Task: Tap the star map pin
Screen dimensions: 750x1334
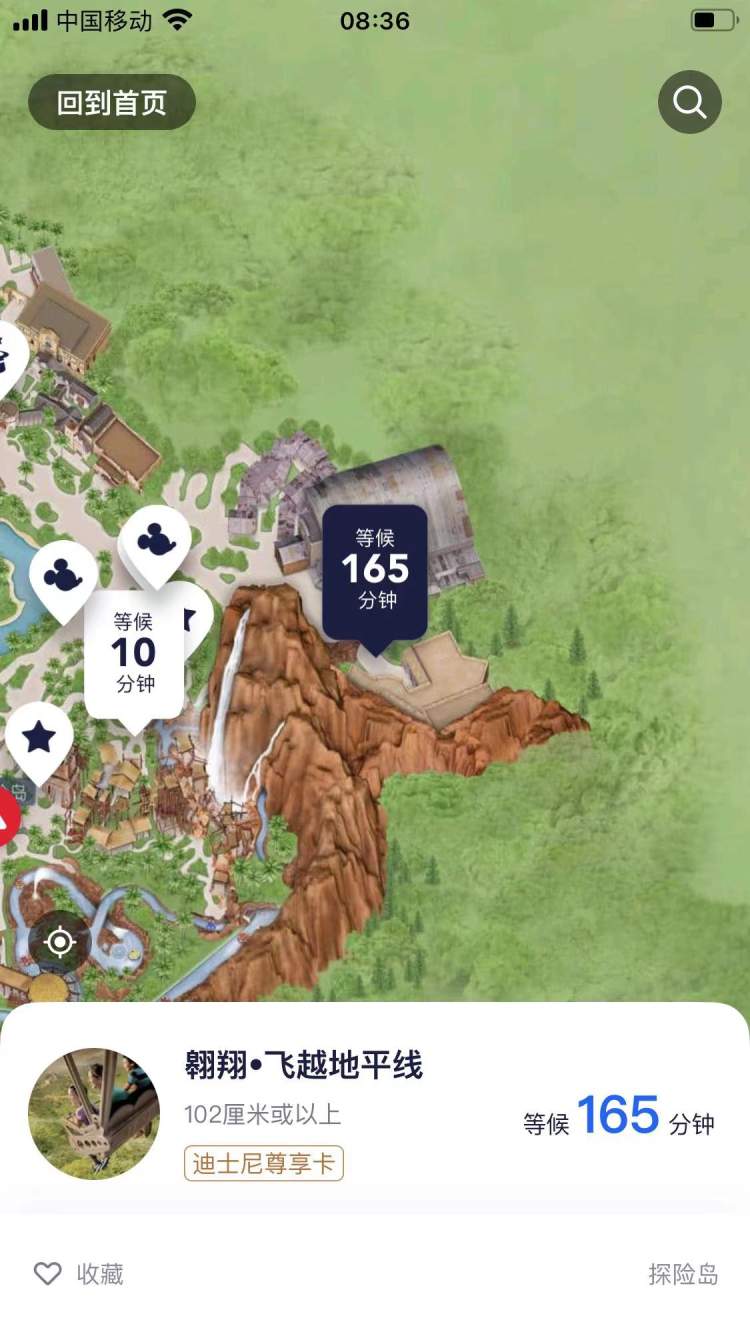Action: pos(39,738)
